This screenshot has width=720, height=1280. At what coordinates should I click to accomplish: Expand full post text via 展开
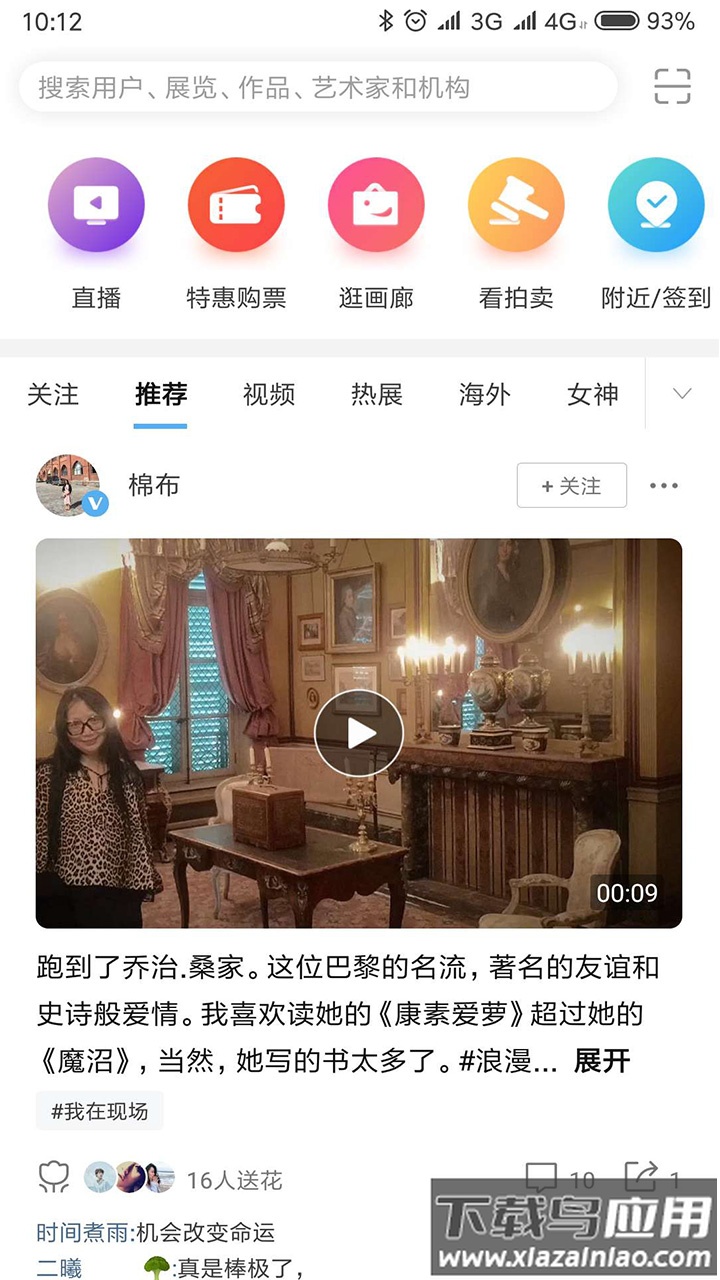(601, 1062)
